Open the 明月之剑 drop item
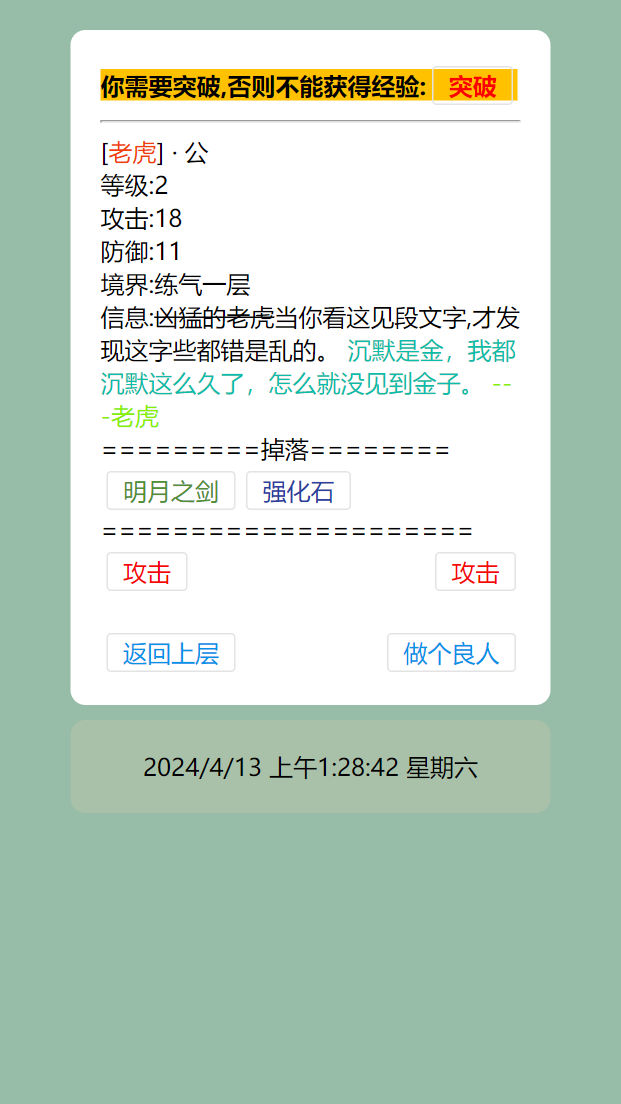621x1104 pixels. [170, 491]
